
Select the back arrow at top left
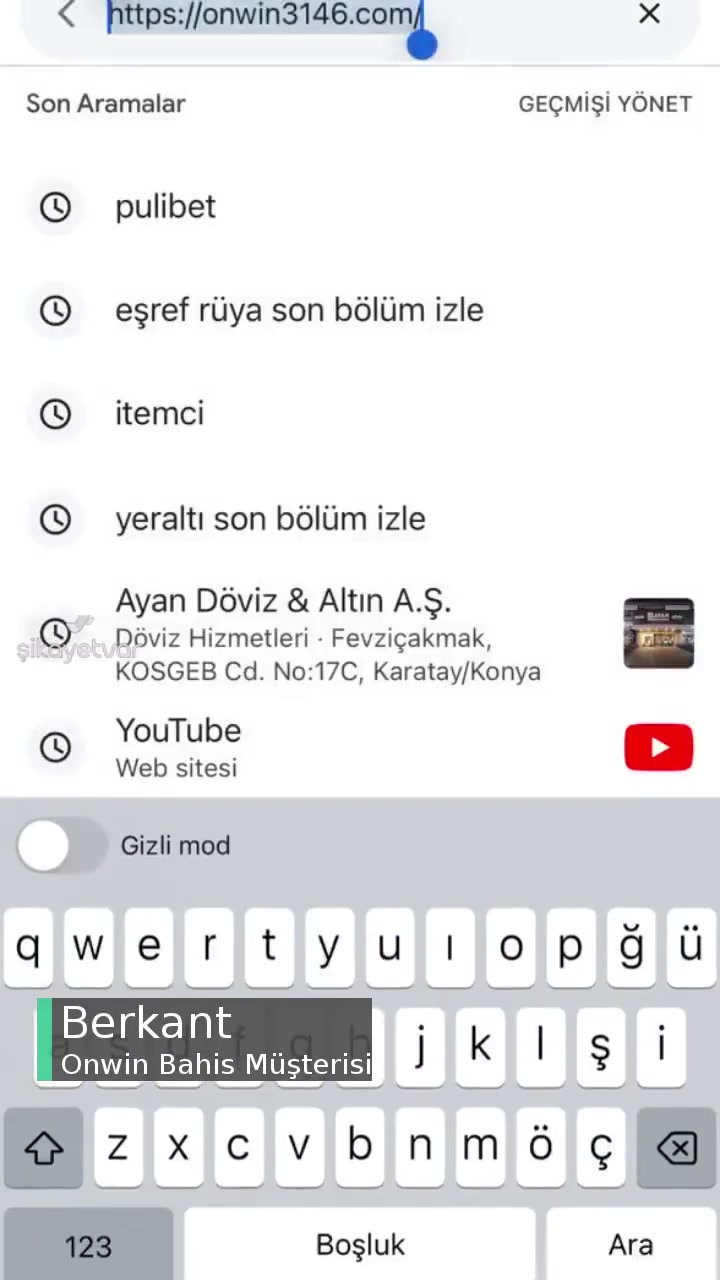(x=66, y=15)
